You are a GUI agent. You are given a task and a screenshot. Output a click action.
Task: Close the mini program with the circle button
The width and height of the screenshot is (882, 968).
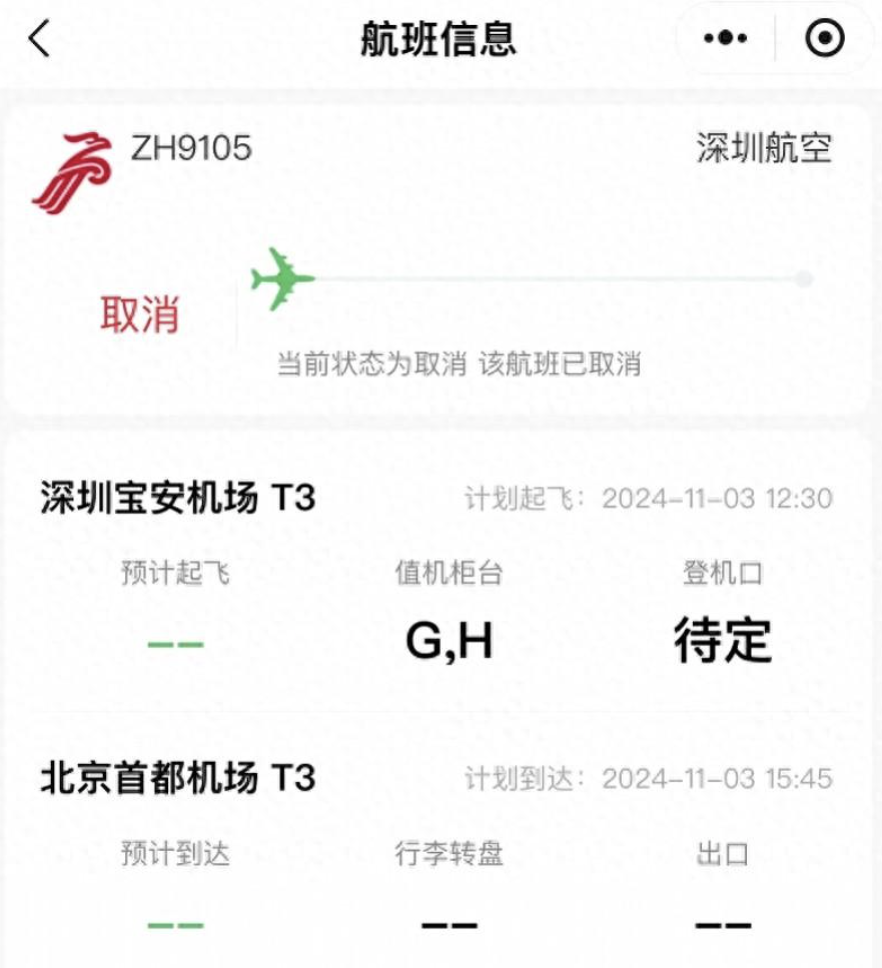click(x=825, y=39)
